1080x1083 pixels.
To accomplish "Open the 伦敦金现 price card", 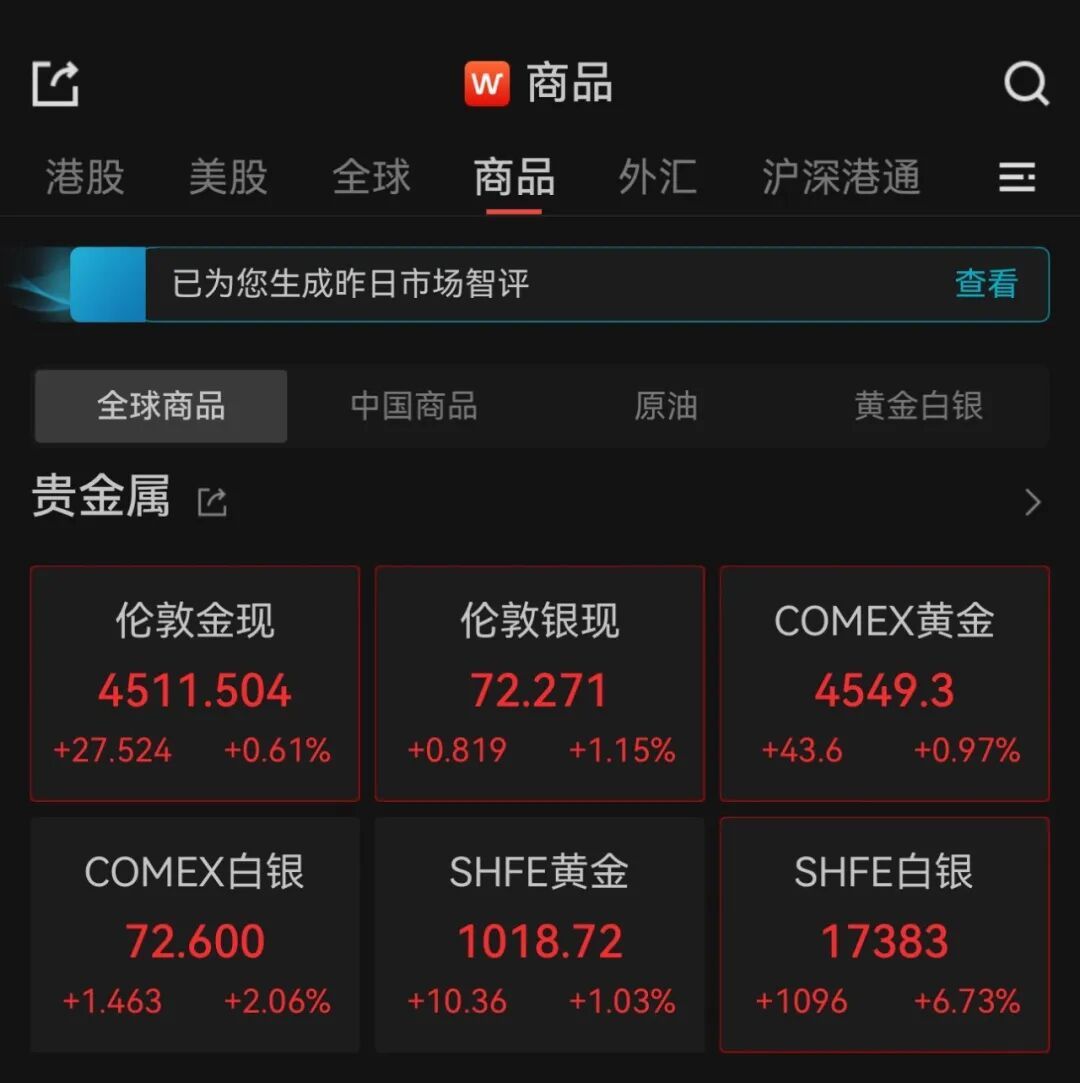I will tap(194, 684).
